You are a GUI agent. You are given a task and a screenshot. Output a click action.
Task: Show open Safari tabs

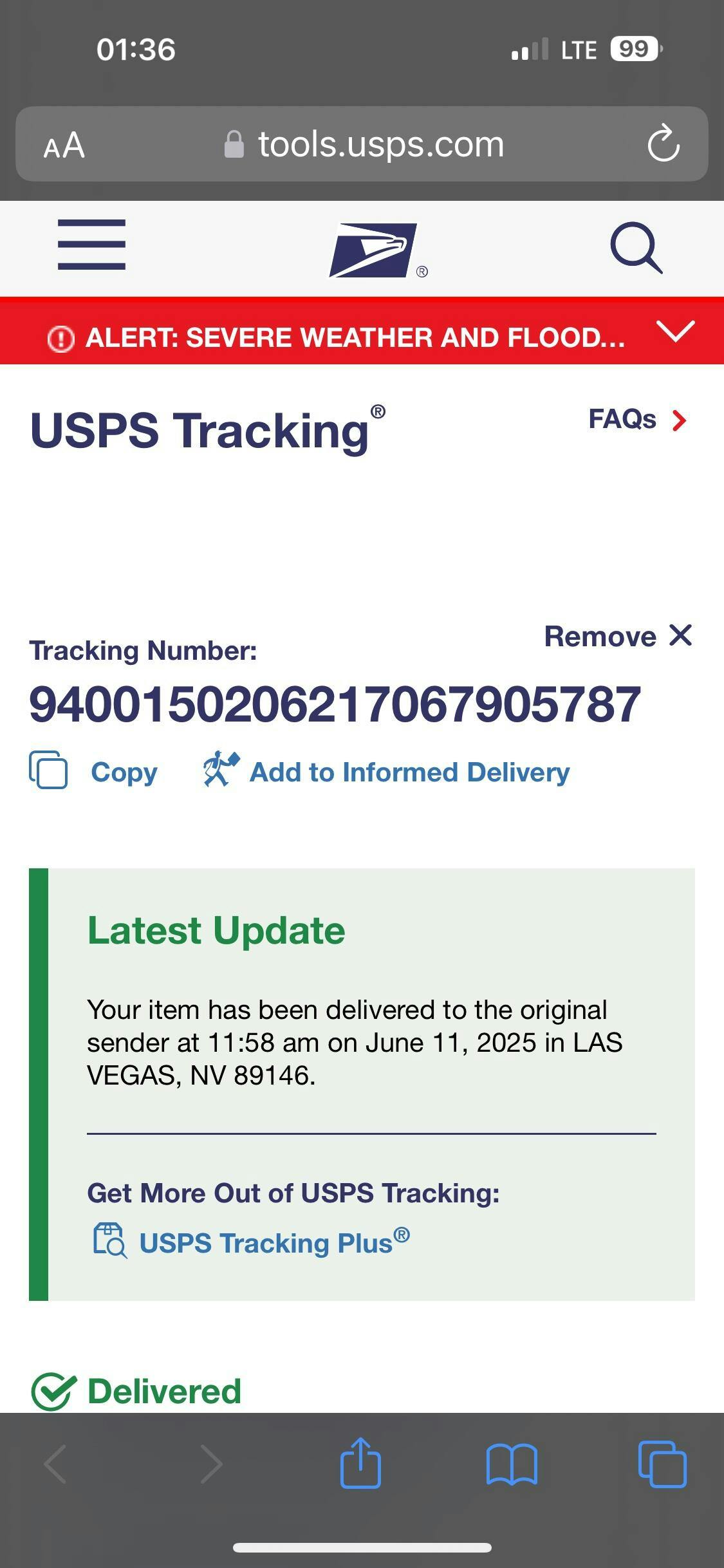(662, 1464)
